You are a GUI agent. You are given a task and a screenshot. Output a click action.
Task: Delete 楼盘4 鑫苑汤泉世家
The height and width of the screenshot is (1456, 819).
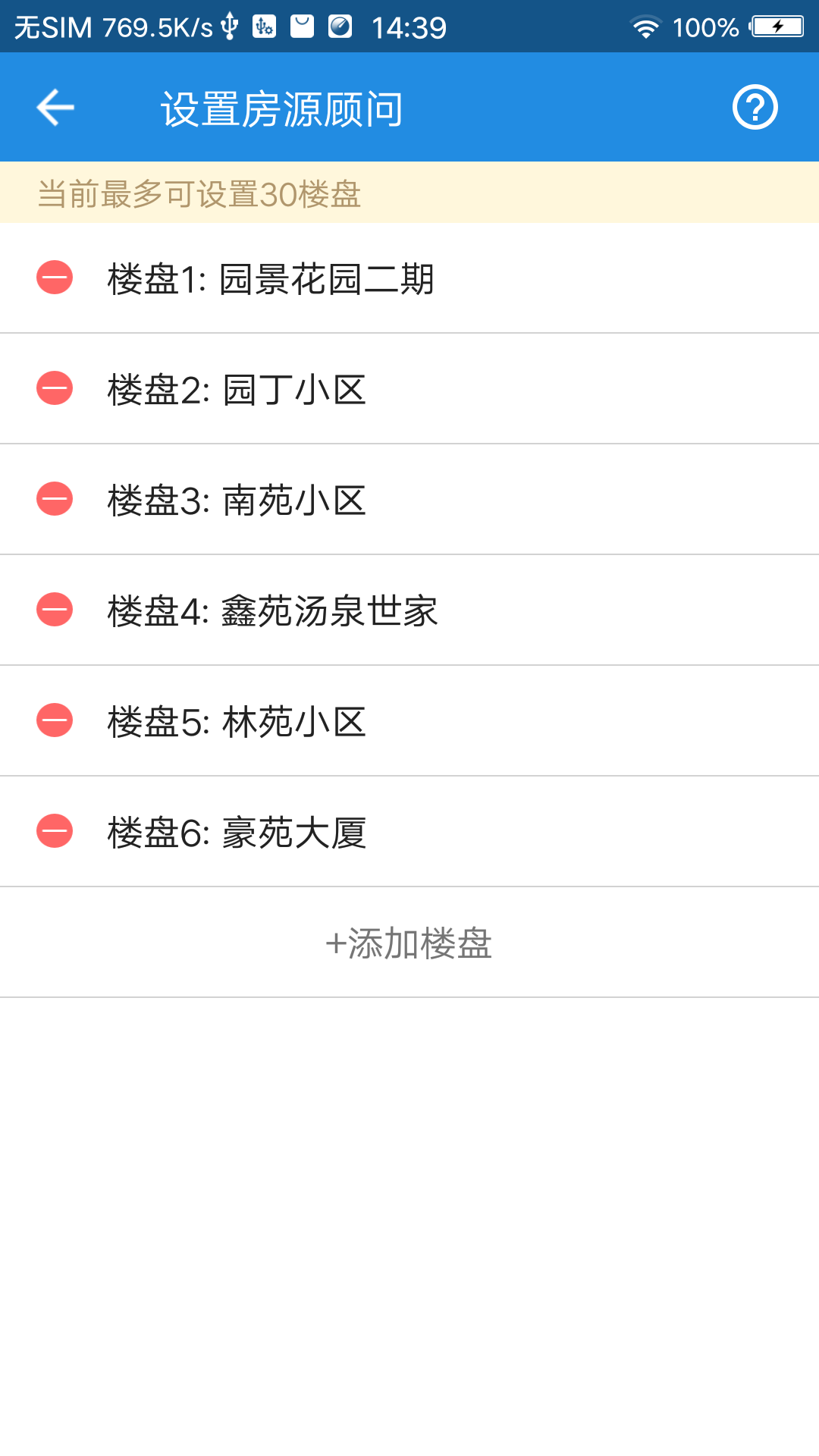point(55,610)
